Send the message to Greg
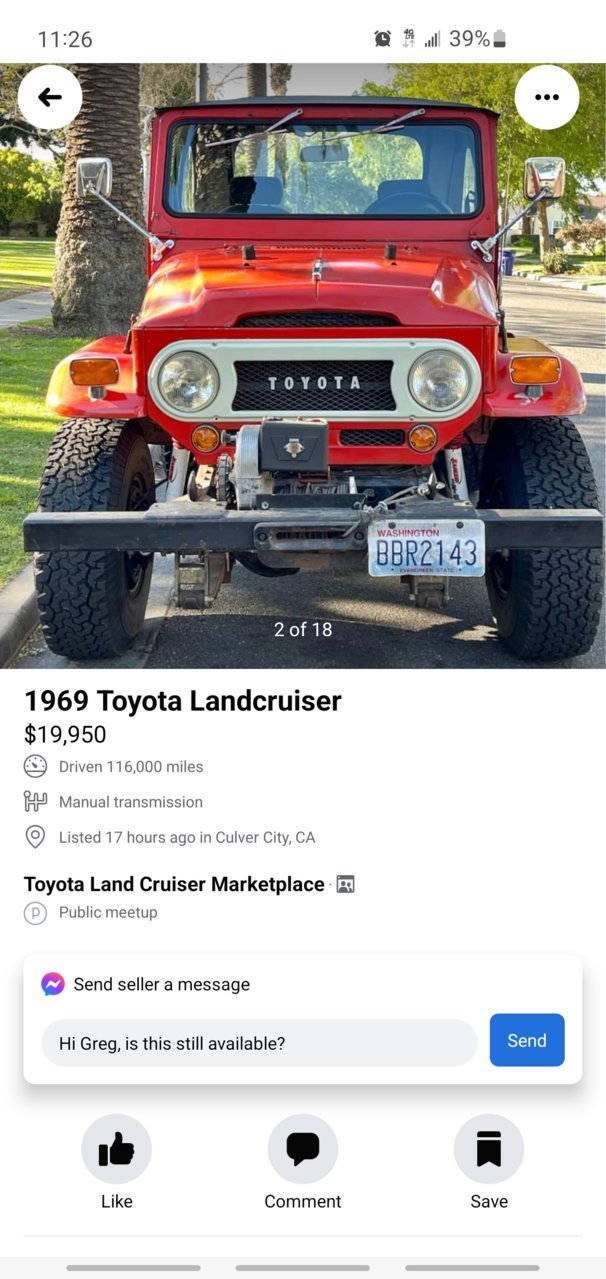Screen dimensions: 606x1279 [527, 1040]
